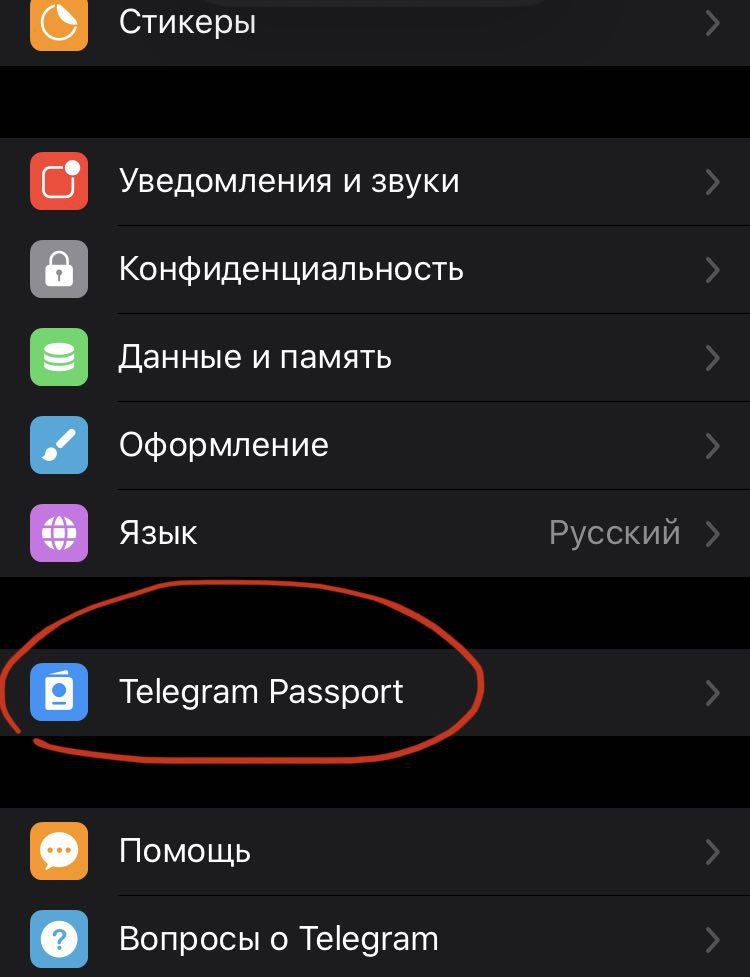
Task: Go to Конфиденциальность settings
Action: tap(291, 269)
